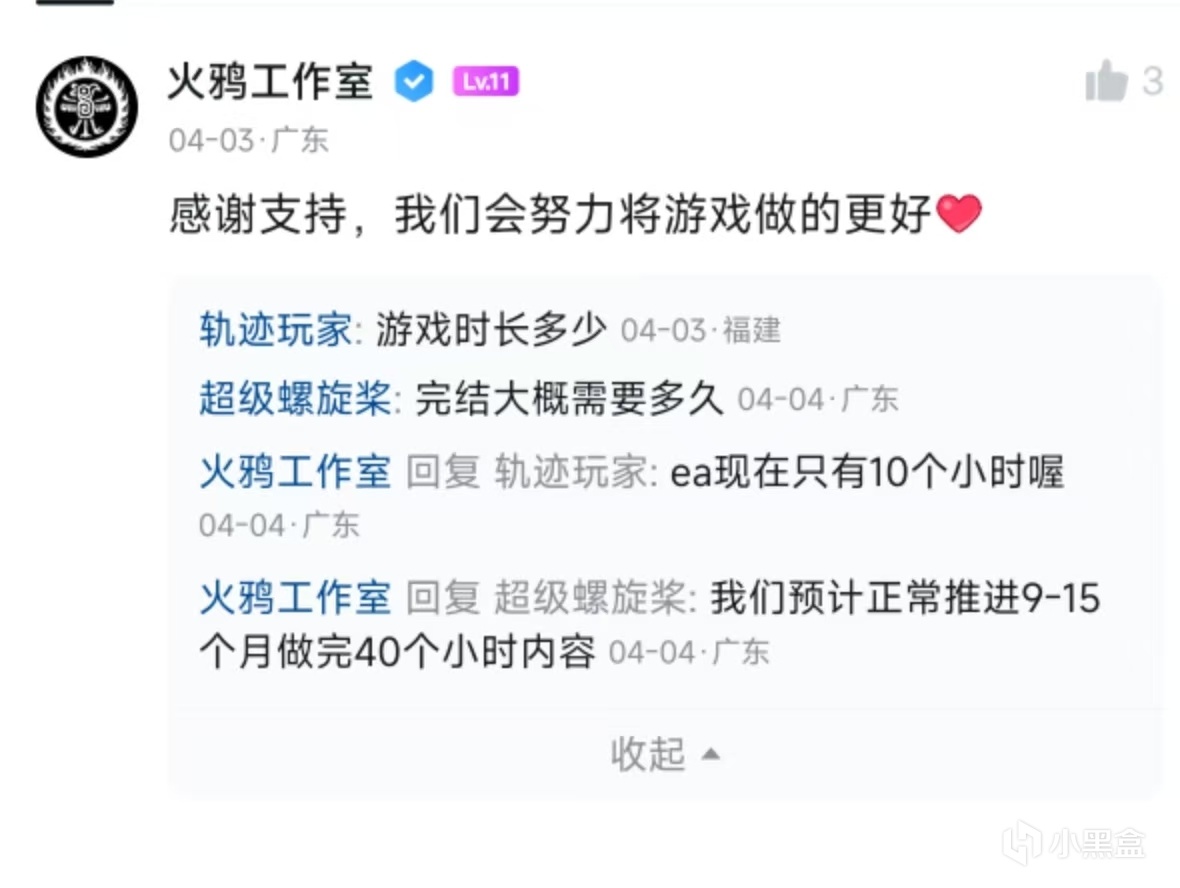Open 火鸦工作室's name in the ea现在只有10个小时 reply
Screen dimensions: 1180x888
click(295, 472)
